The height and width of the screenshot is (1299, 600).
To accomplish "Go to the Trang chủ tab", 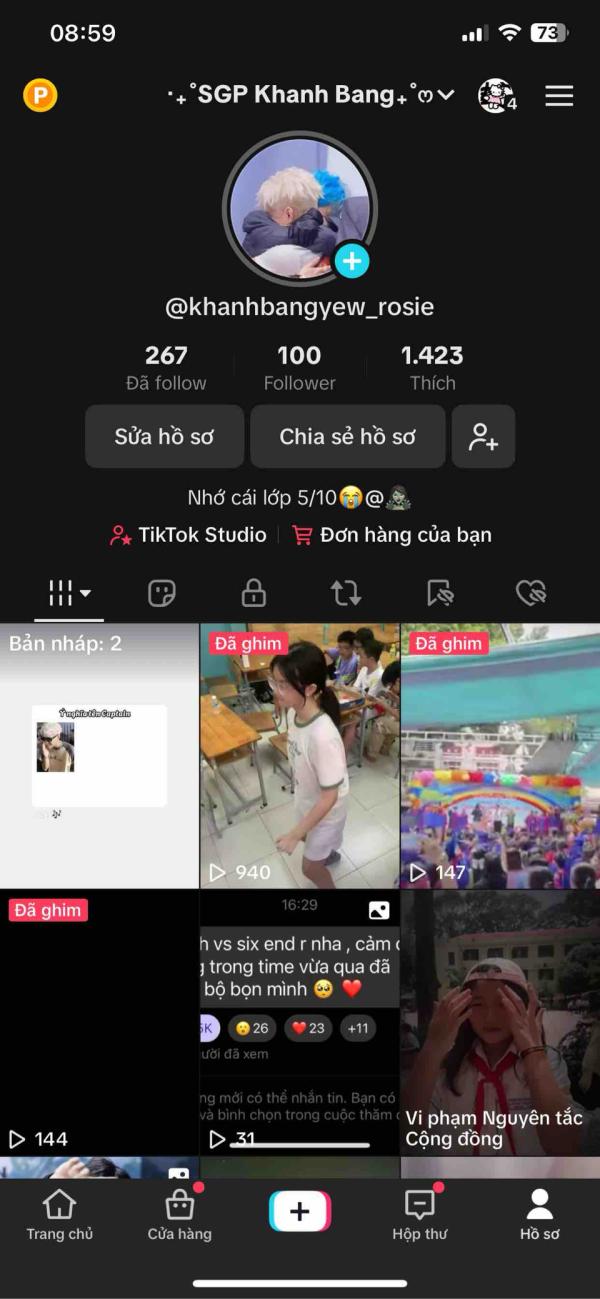I will (60, 1214).
